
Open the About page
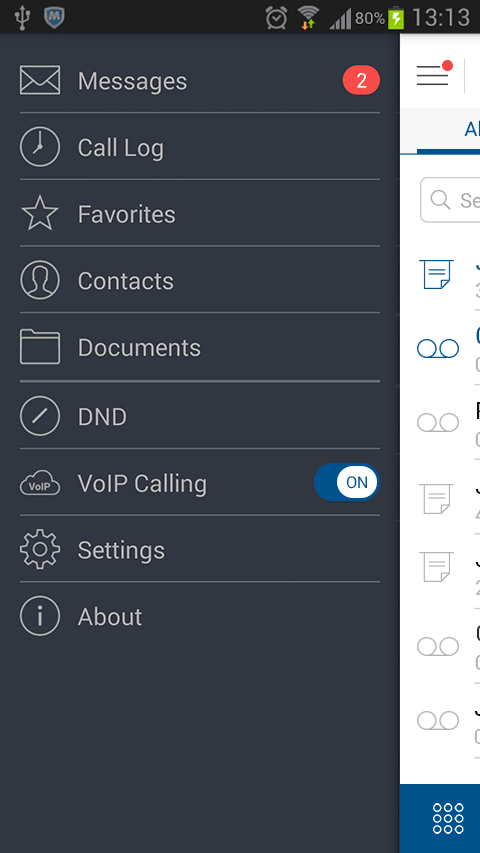[x=200, y=616]
